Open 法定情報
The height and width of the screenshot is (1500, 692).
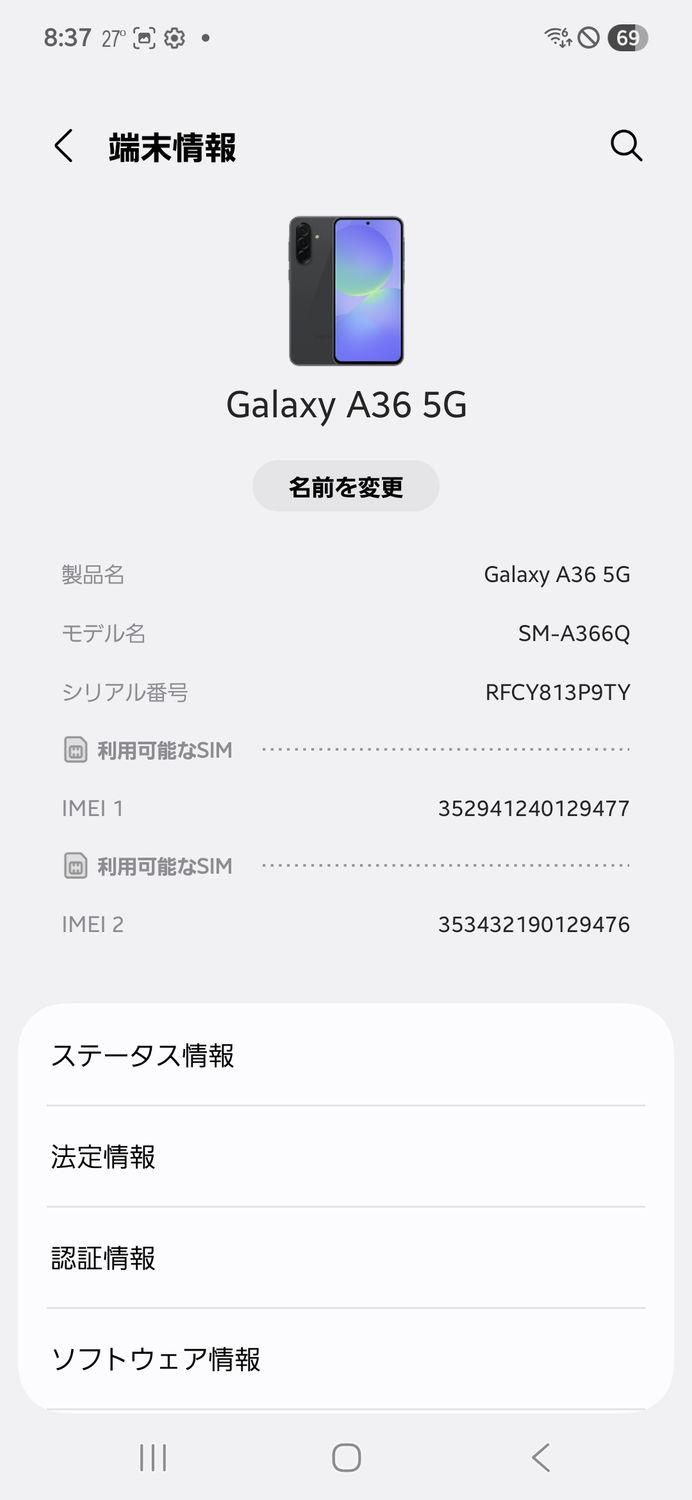tap(346, 1157)
